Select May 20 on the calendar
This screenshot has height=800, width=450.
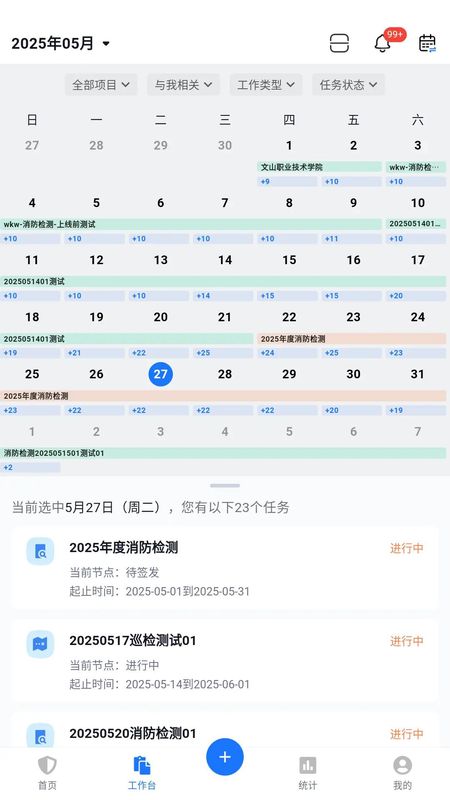[x=161, y=317]
